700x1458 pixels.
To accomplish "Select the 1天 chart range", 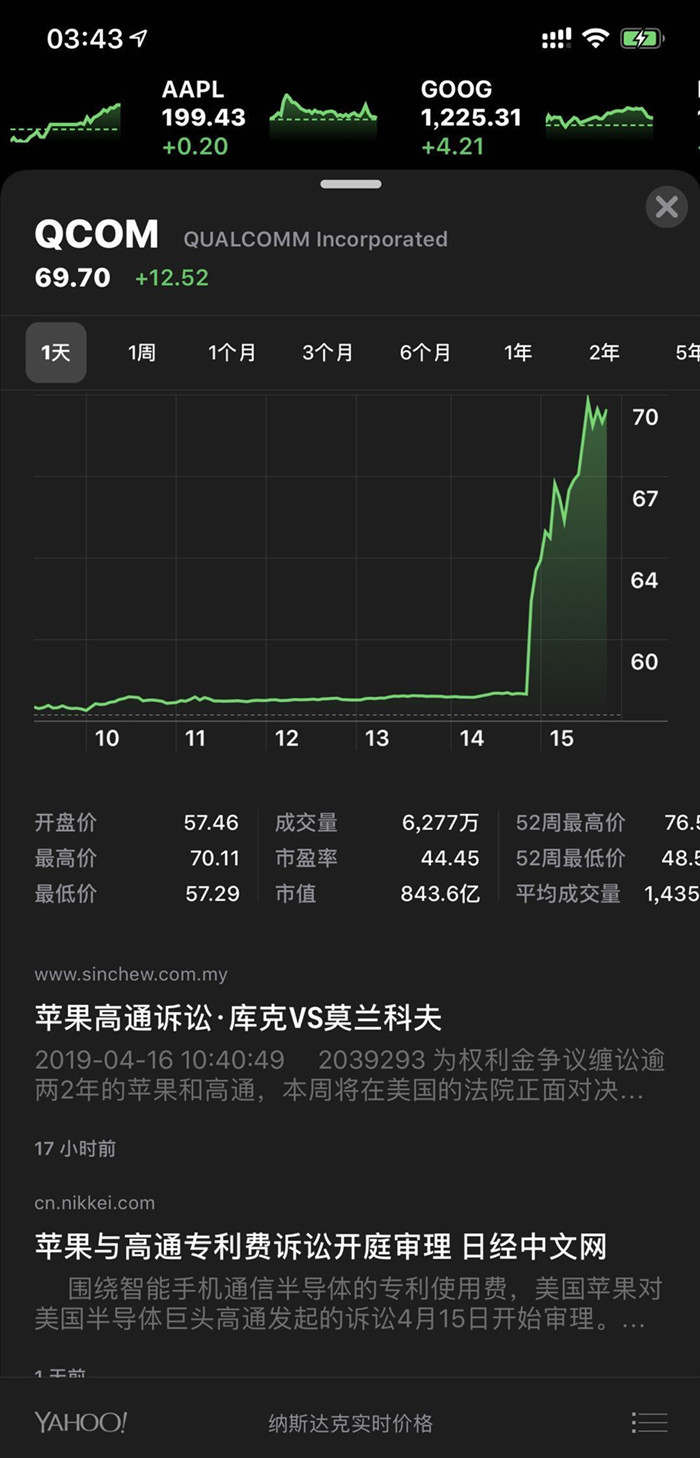I will (56, 352).
